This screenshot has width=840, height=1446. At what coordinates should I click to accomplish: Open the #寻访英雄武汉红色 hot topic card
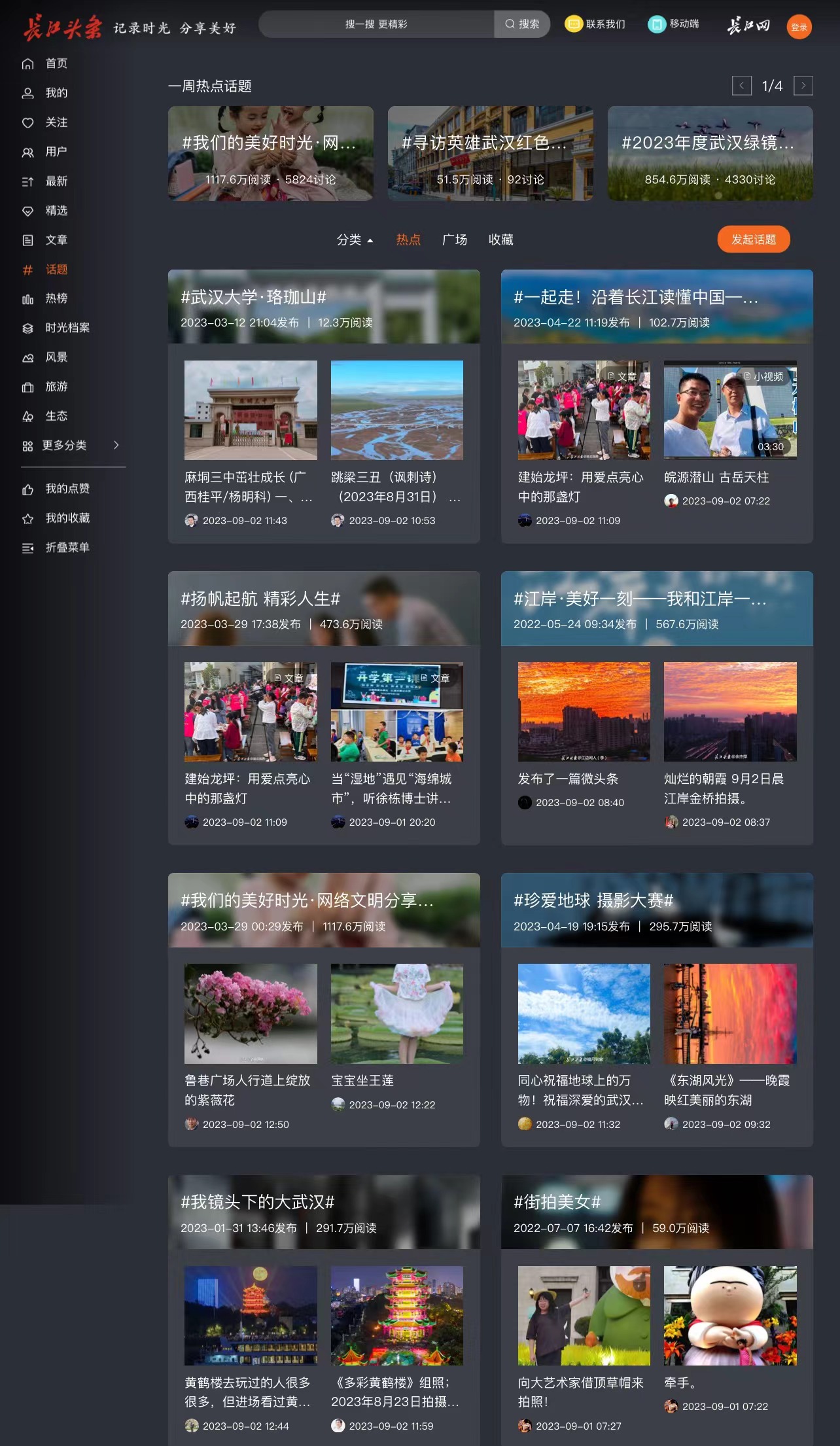(490, 153)
